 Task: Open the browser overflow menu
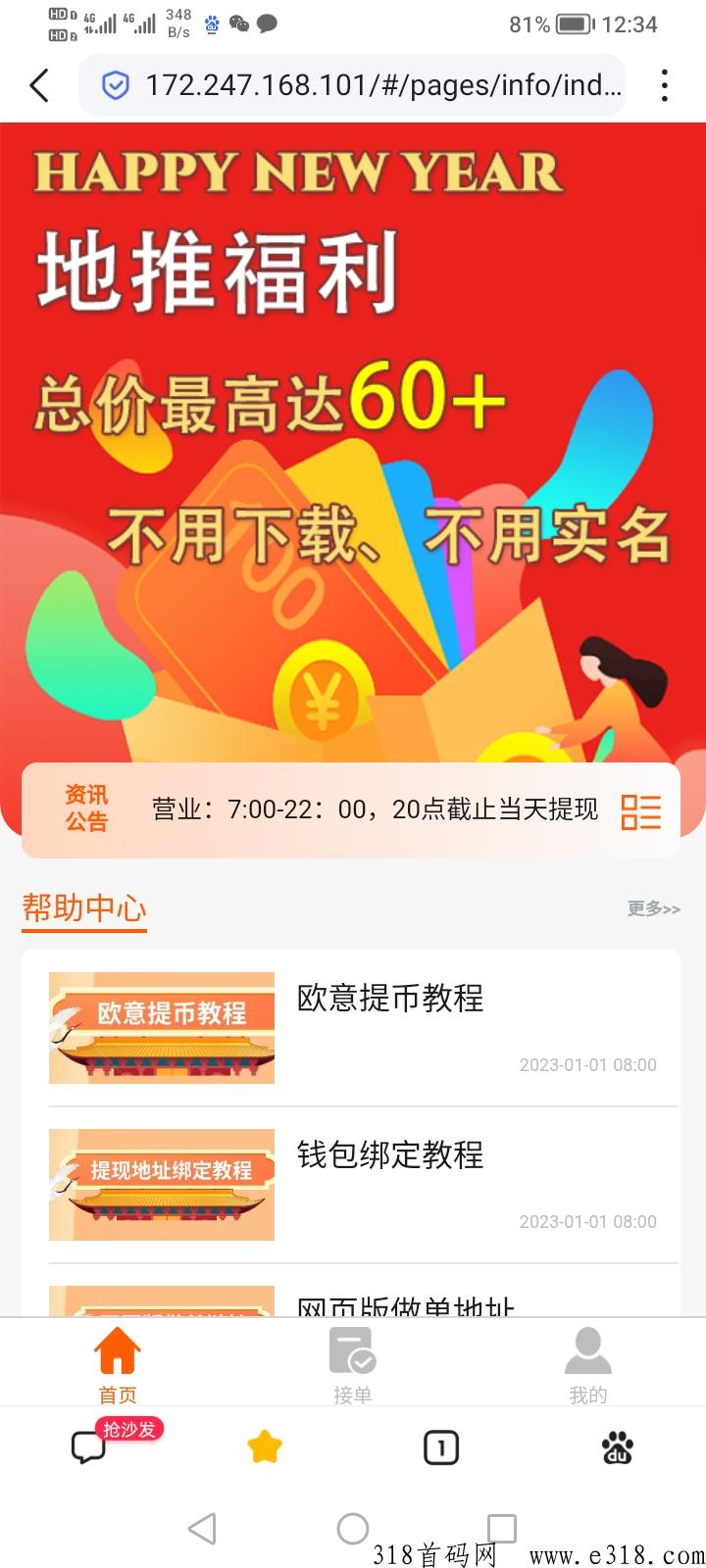point(665,86)
